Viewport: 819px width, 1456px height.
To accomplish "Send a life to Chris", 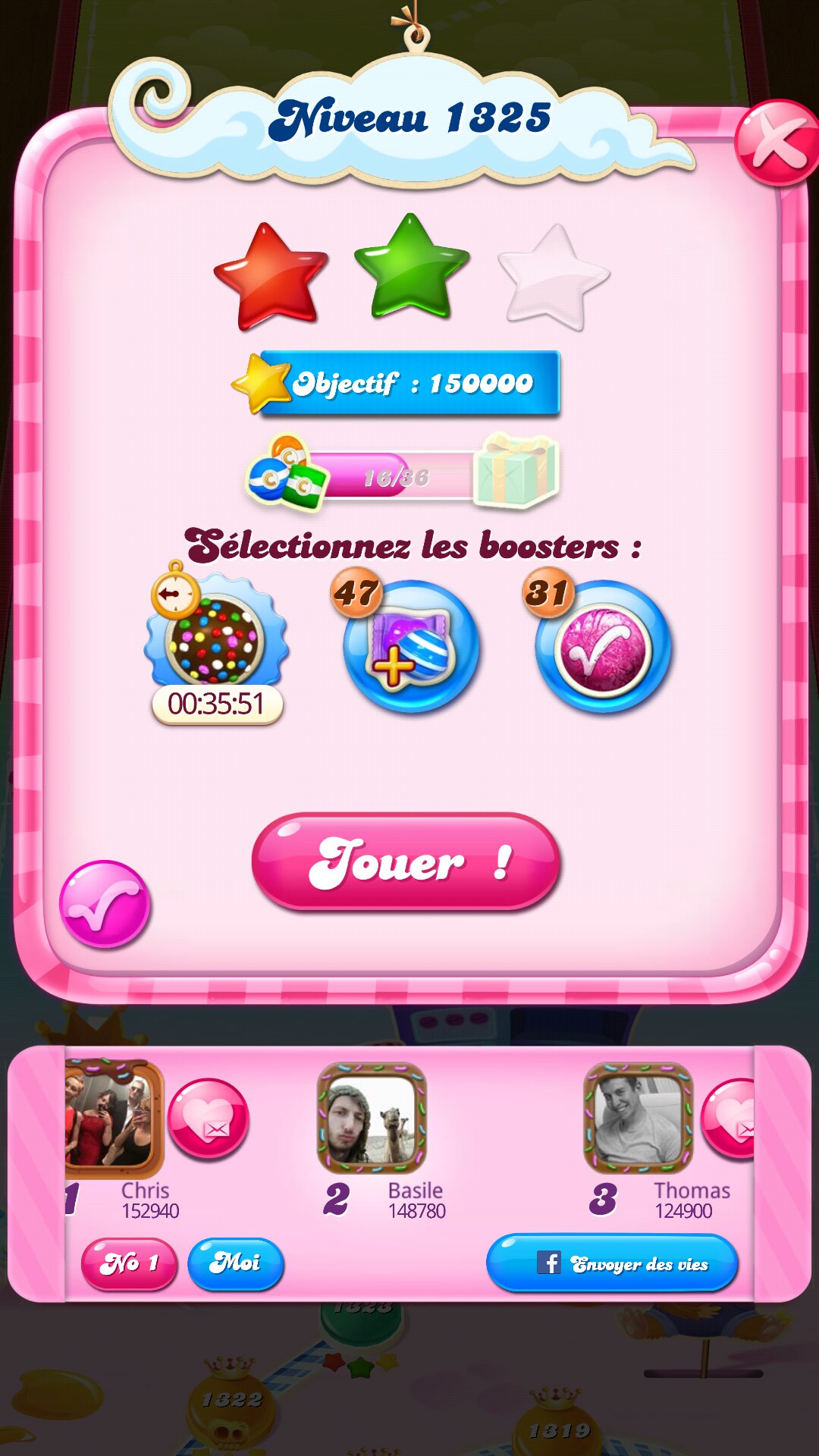I will 209,1119.
